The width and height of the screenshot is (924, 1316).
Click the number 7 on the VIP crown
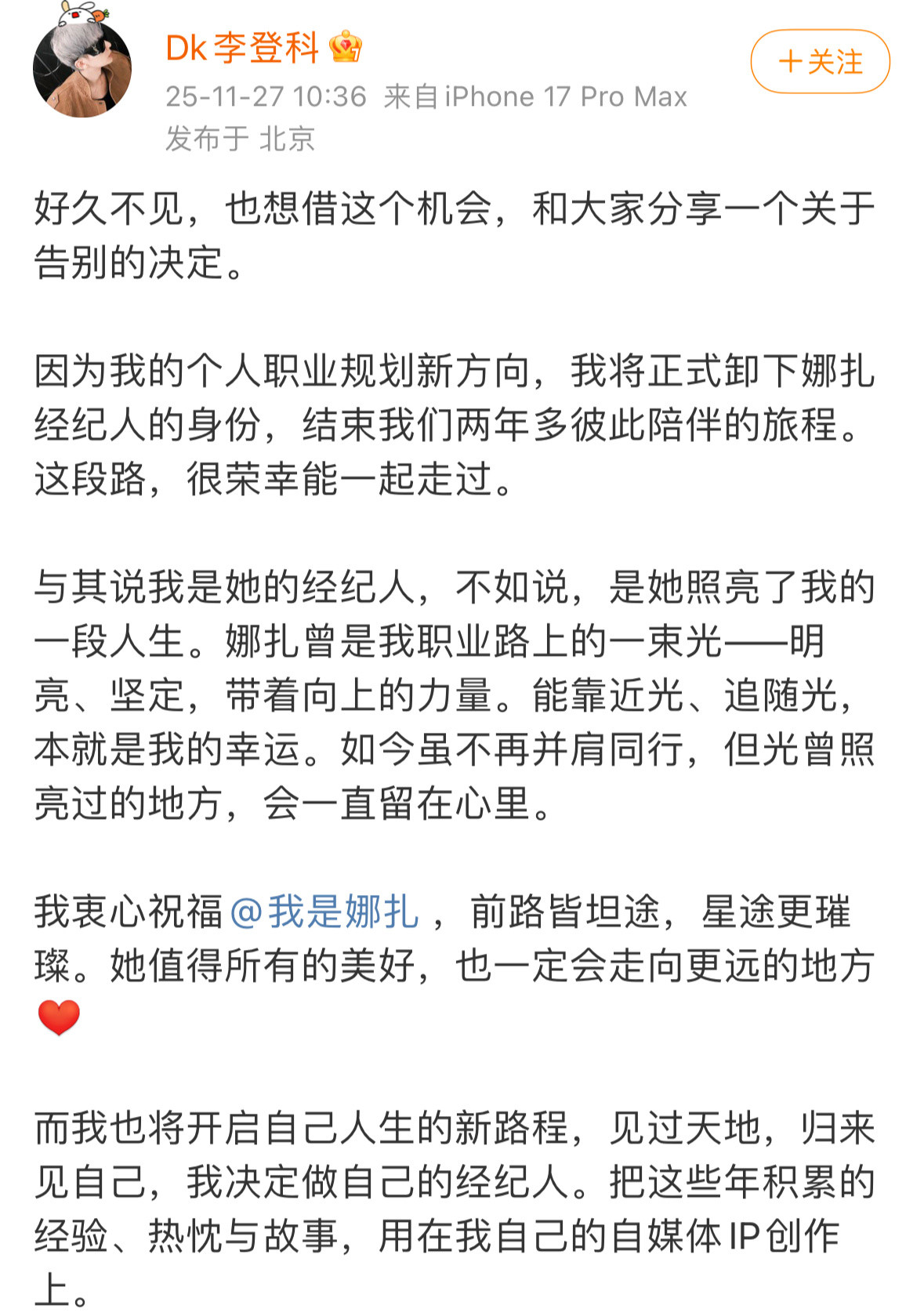pos(357,56)
